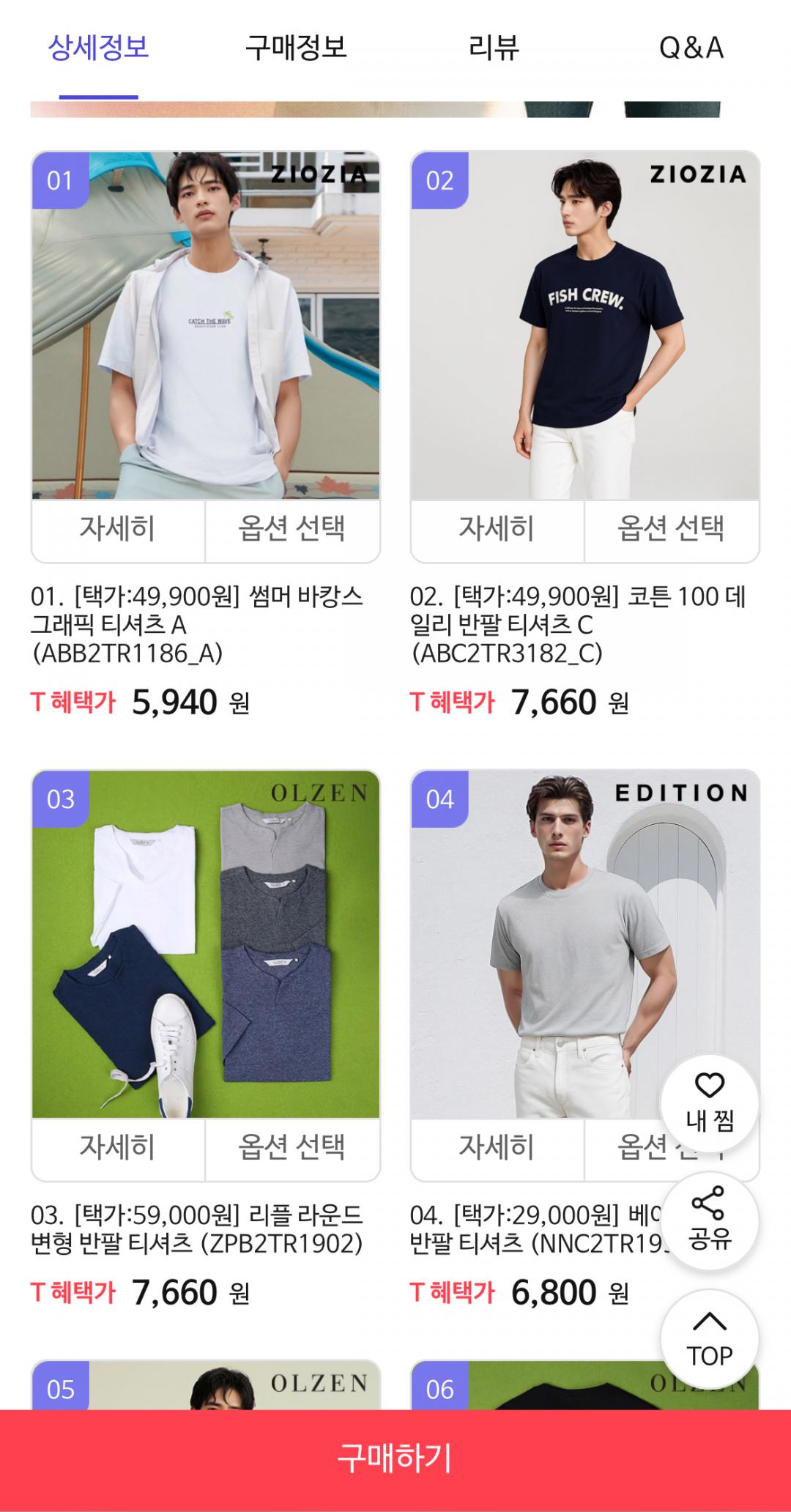This screenshot has width=791, height=1512.
Task: Open 자세히 for item 03 리플 라운드 티셔츠
Action: pyautogui.click(x=118, y=1148)
